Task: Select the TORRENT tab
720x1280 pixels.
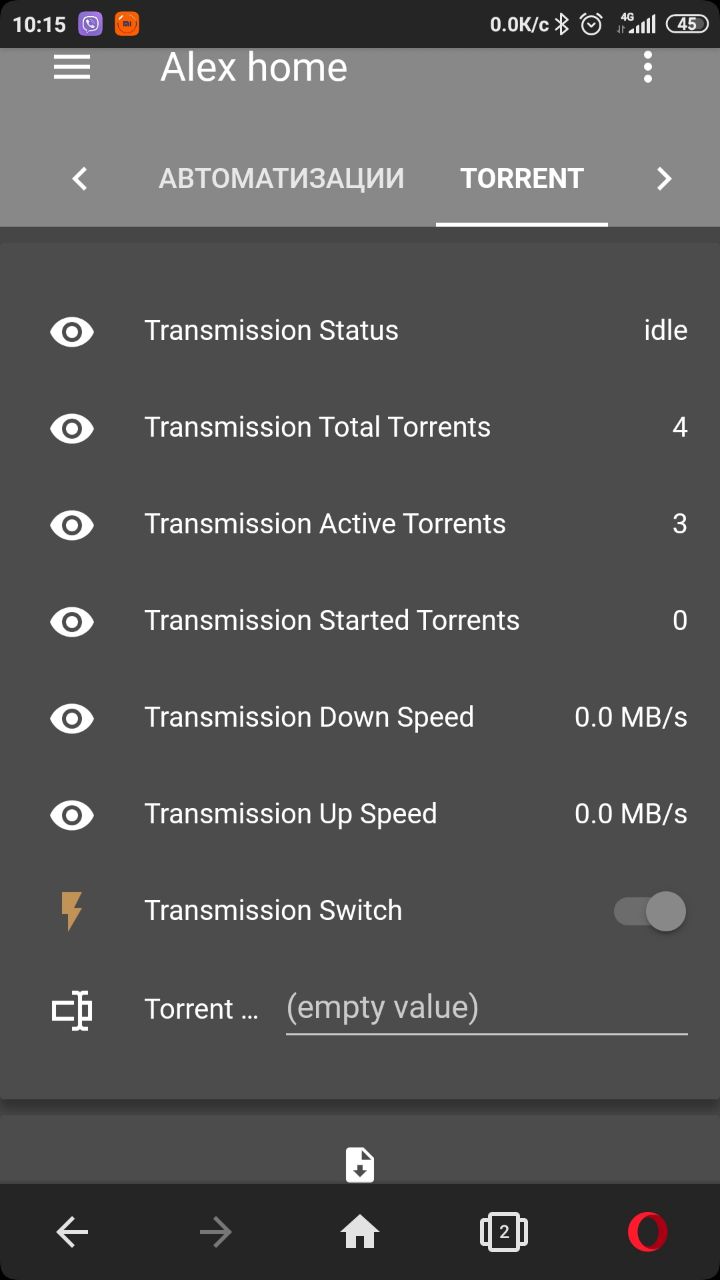Action: click(522, 179)
